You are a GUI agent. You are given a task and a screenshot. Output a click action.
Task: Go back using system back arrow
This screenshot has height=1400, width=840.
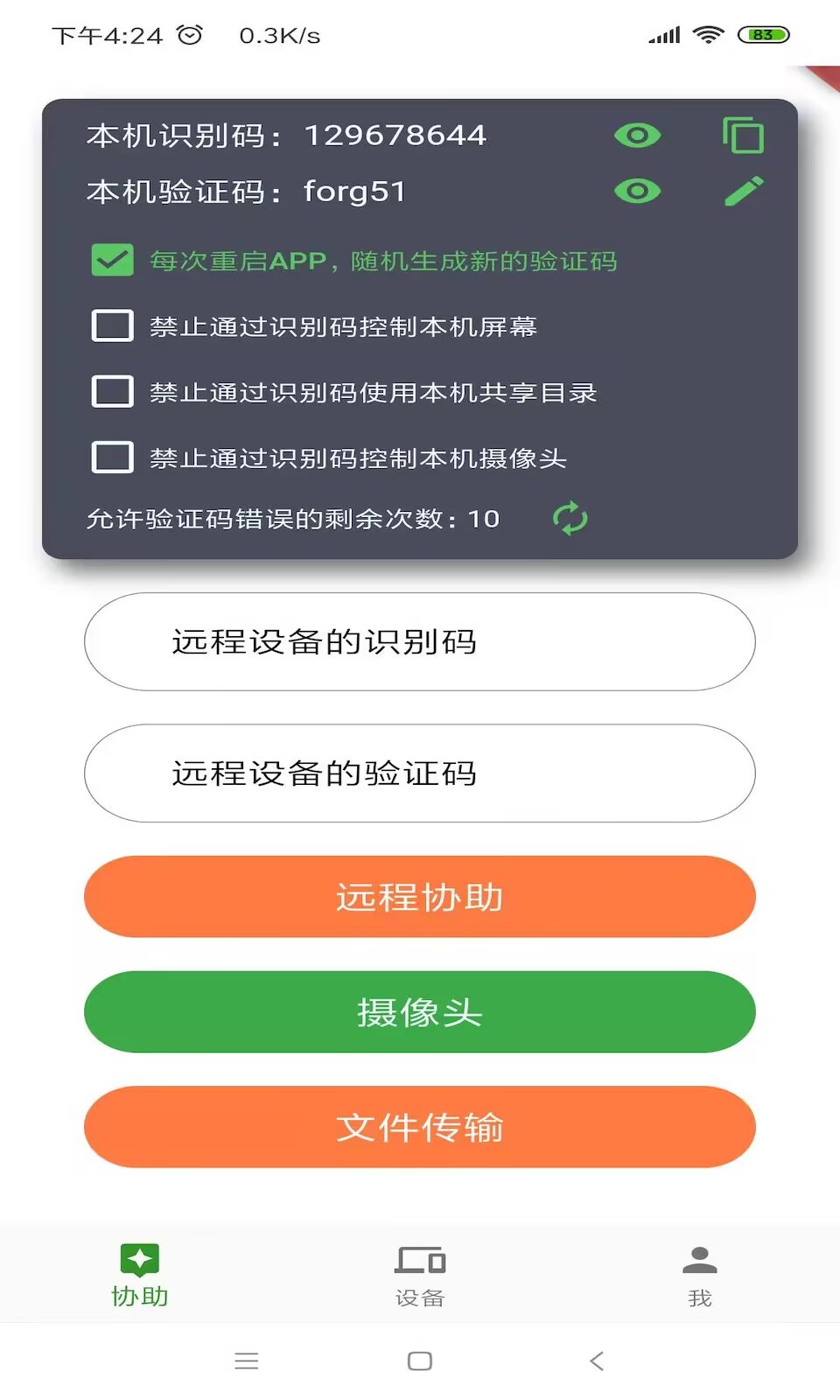597,1361
